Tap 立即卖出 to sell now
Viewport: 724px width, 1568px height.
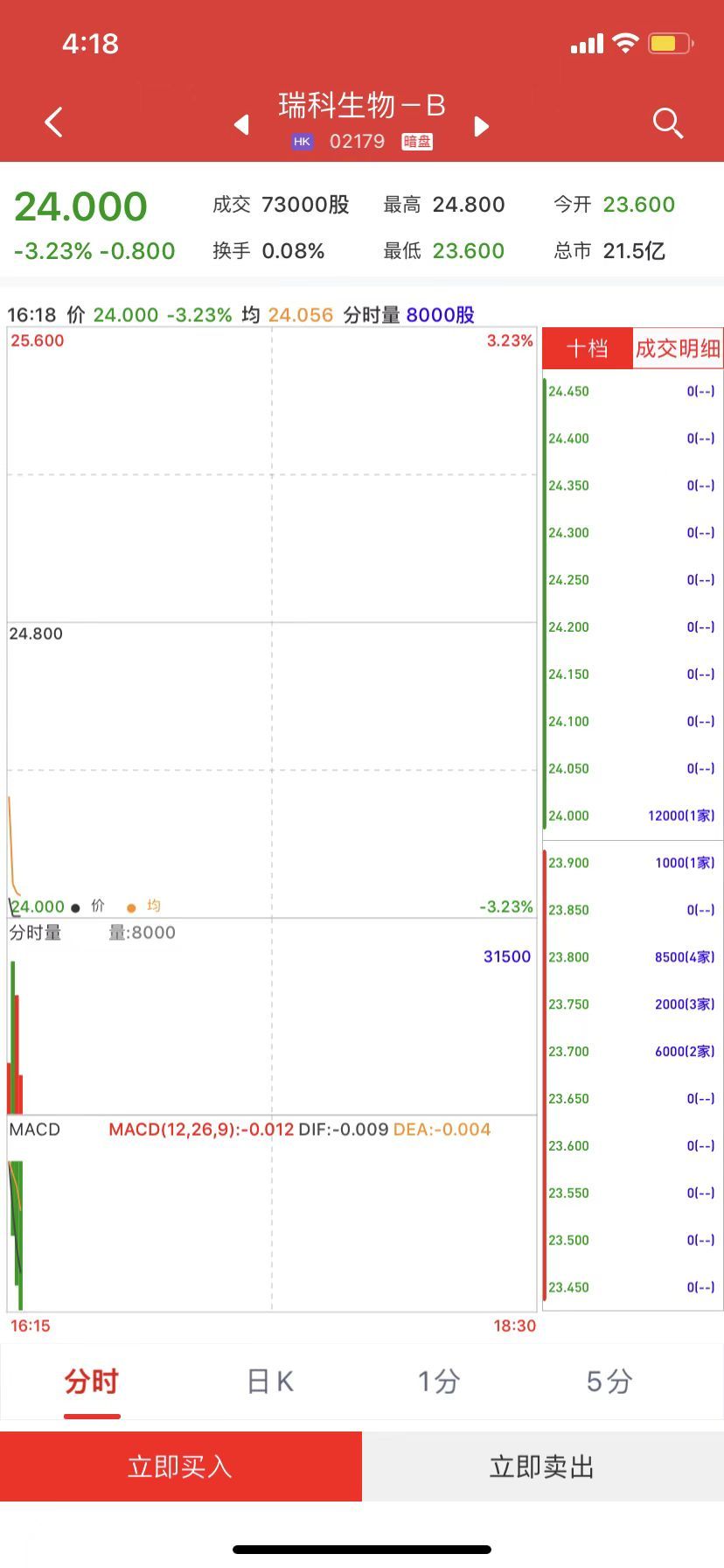[x=542, y=1466]
